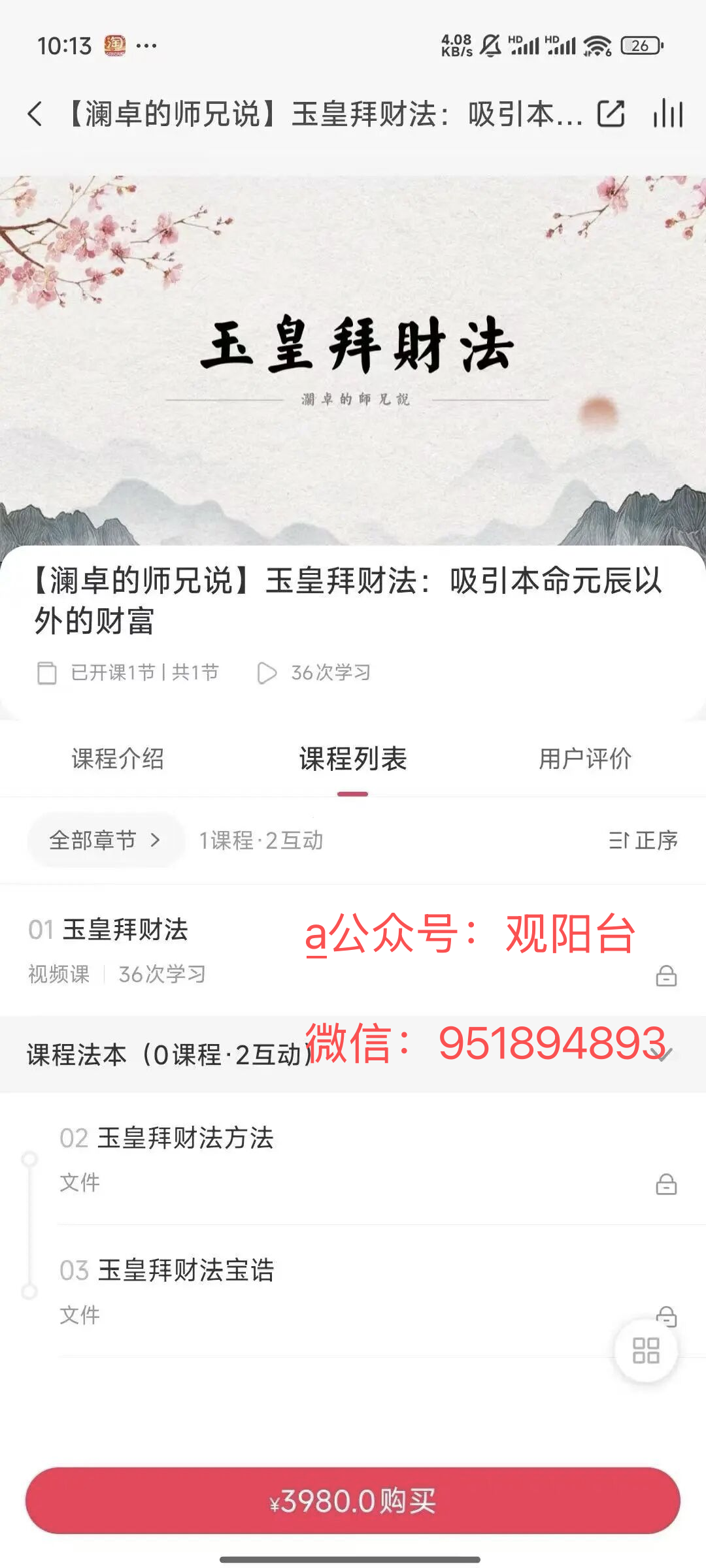
Task: Open the audio bars icon in header
Action: (x=668, y=114)
